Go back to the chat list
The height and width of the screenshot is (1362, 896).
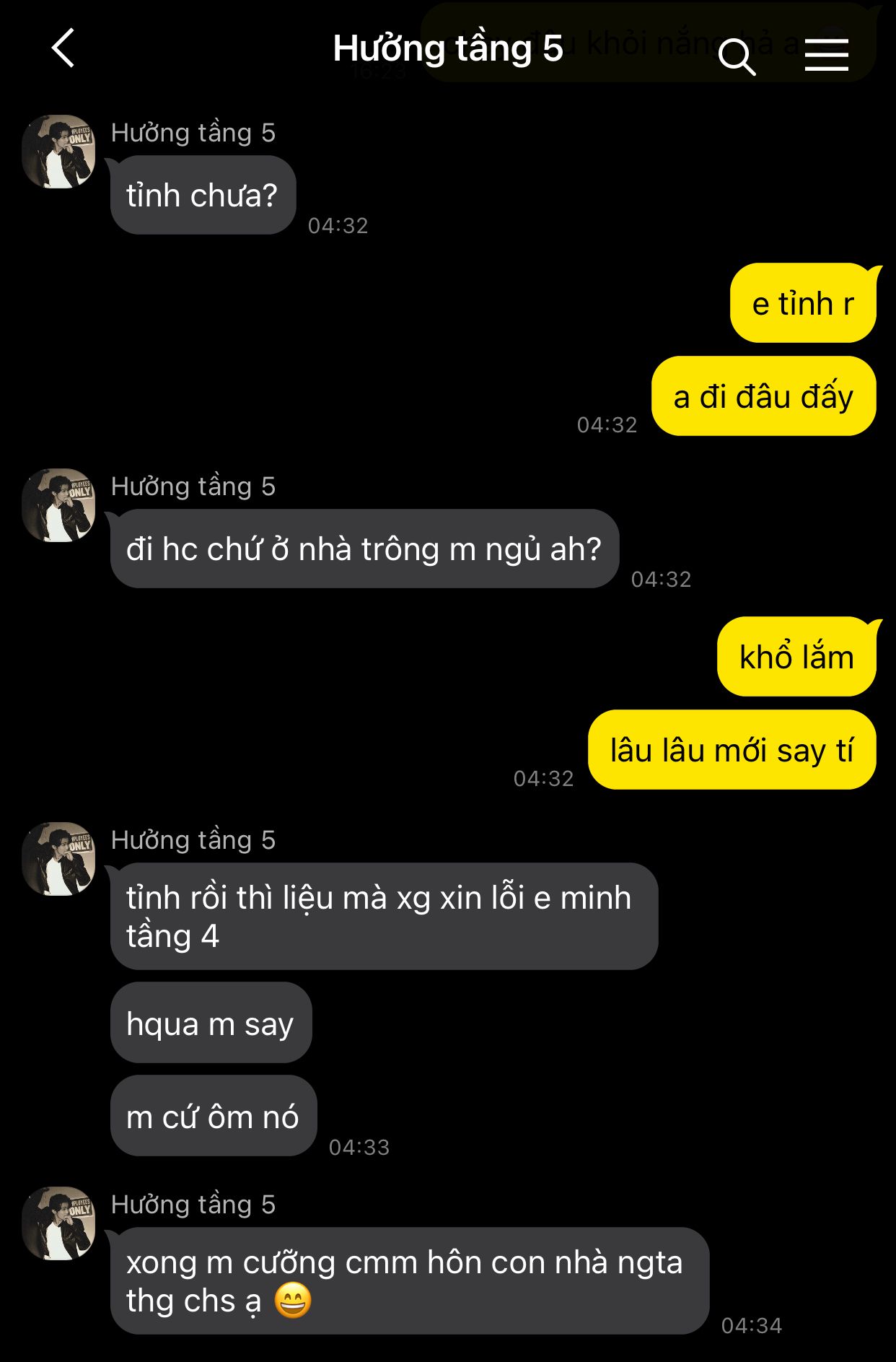pos(63,48)
